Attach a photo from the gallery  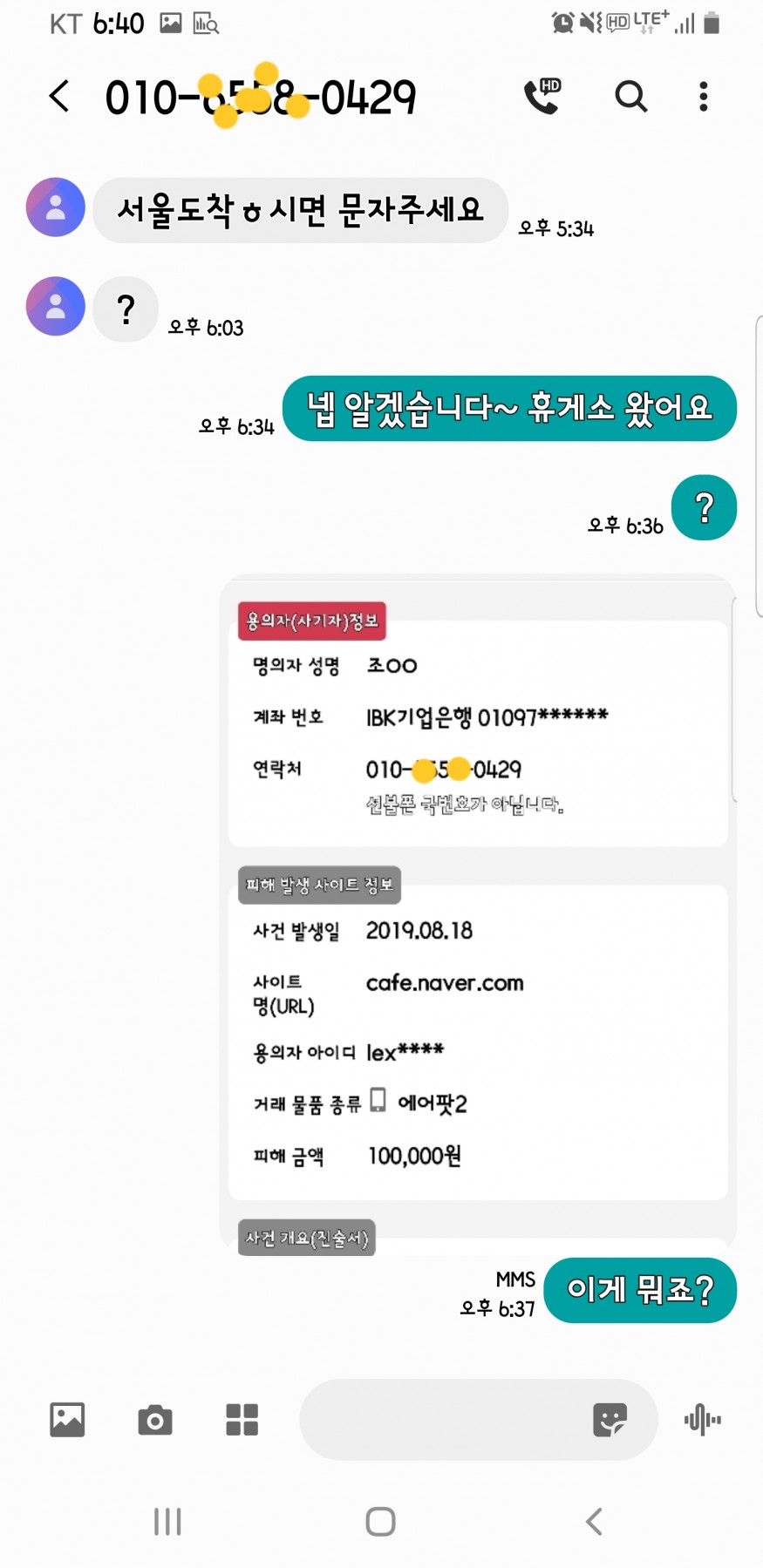coord(67,1420)
